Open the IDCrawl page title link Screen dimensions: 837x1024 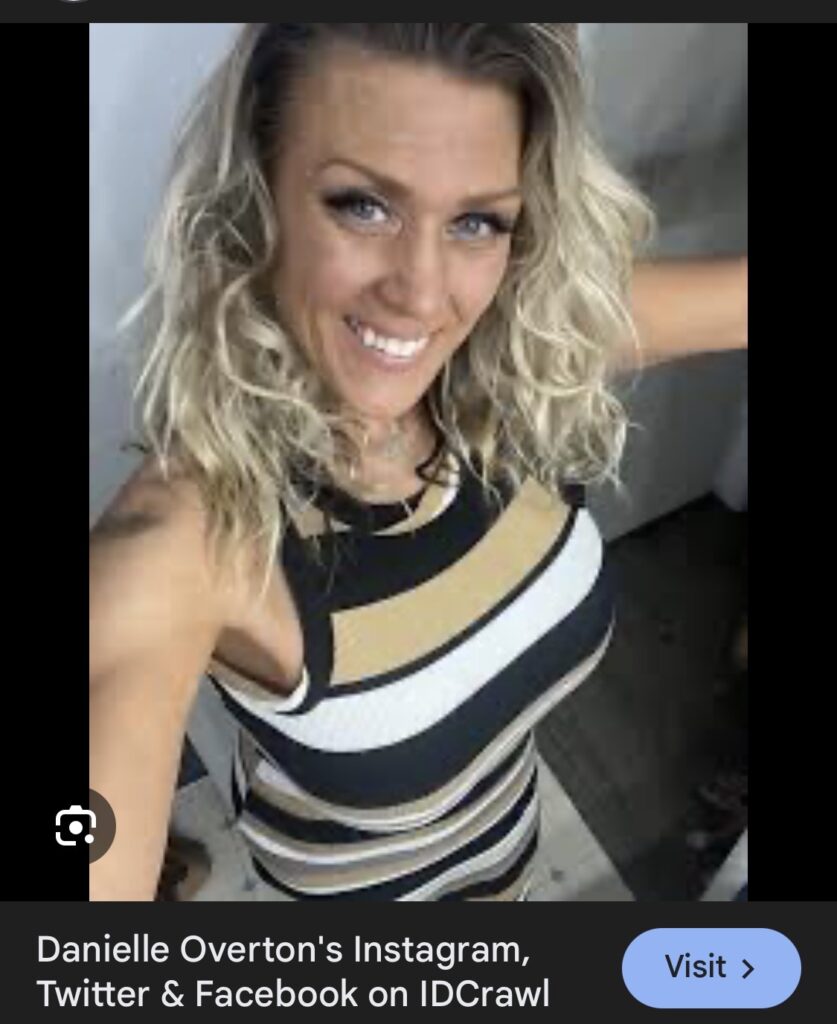tap(292, 971)
